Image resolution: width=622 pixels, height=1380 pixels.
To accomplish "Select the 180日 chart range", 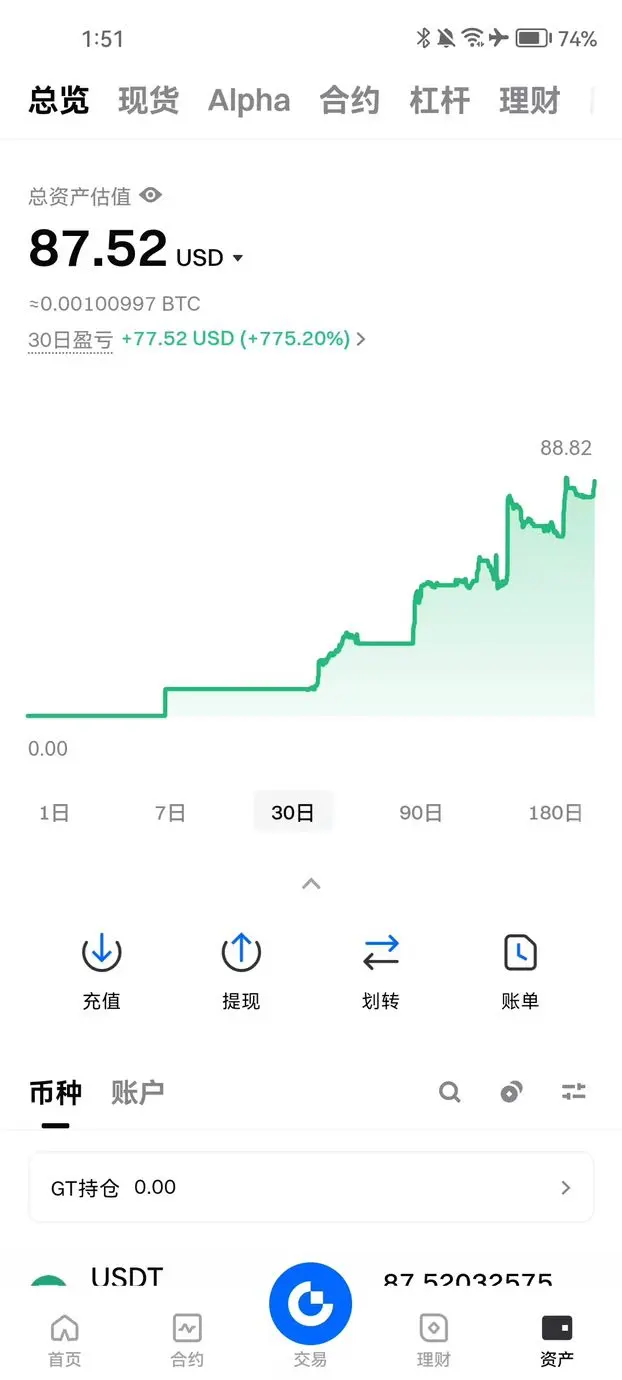I will coord(555,813).
